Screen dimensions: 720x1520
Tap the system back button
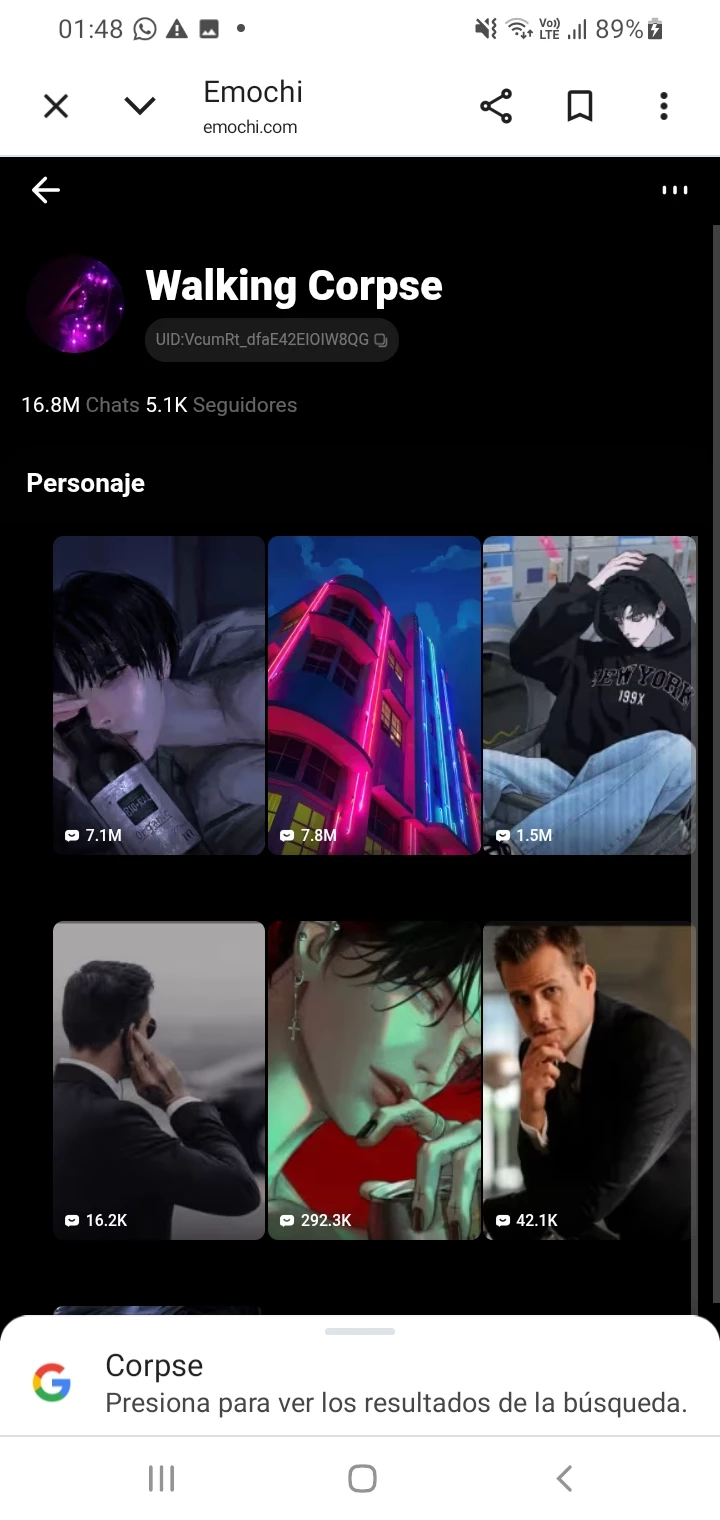[564, 1478]
